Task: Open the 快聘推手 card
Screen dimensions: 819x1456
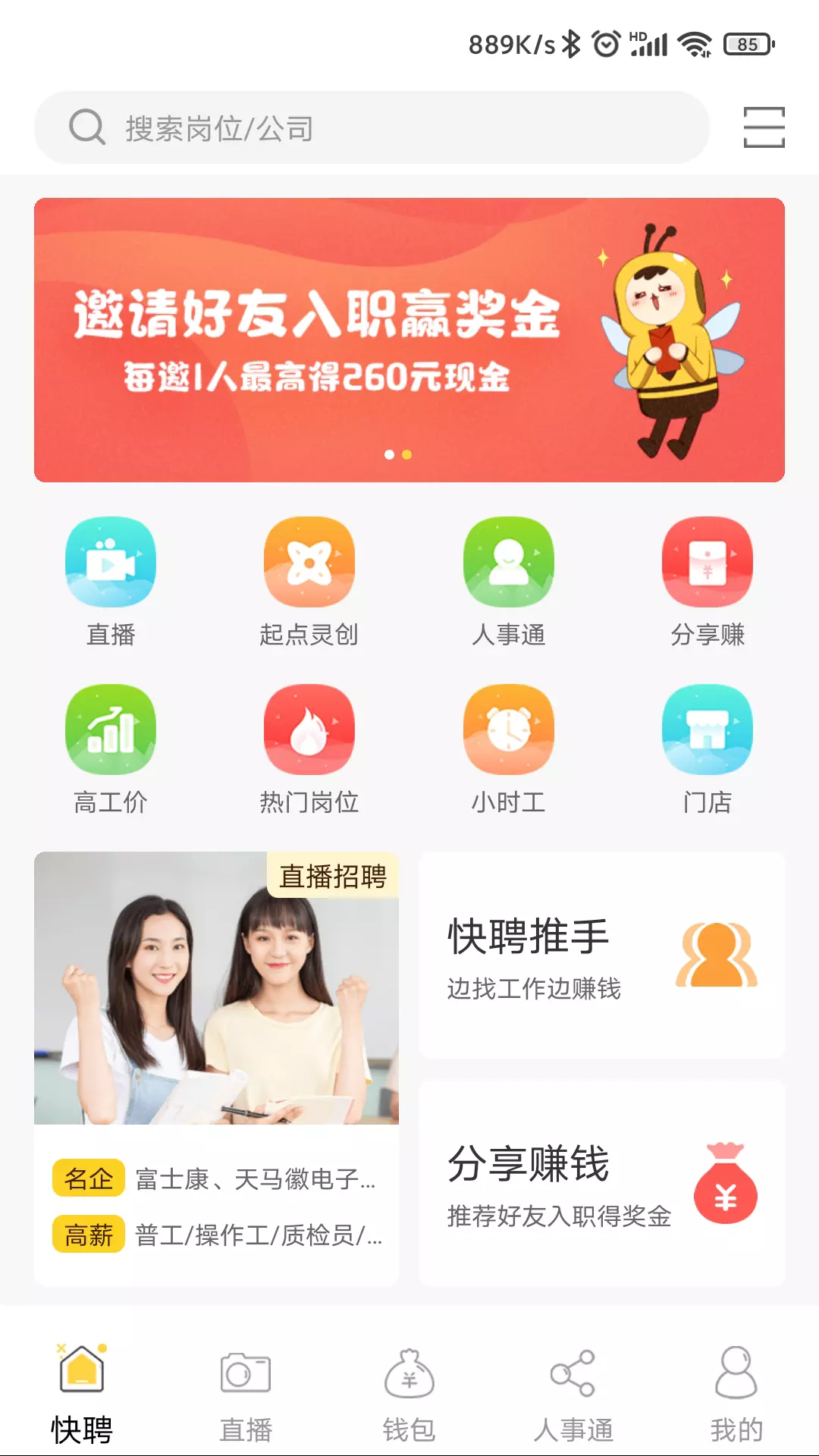Action: (601, 955)
